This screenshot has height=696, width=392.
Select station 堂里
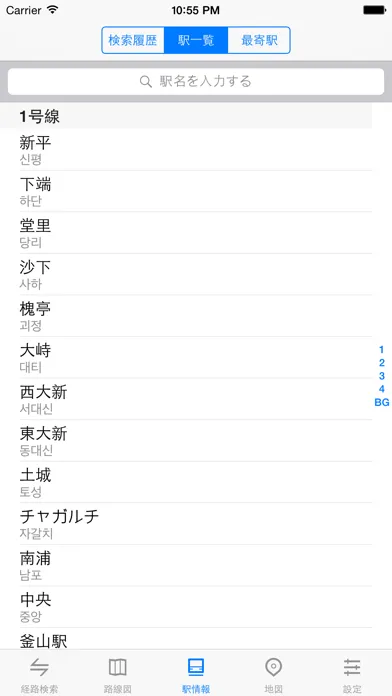(186, 233)
